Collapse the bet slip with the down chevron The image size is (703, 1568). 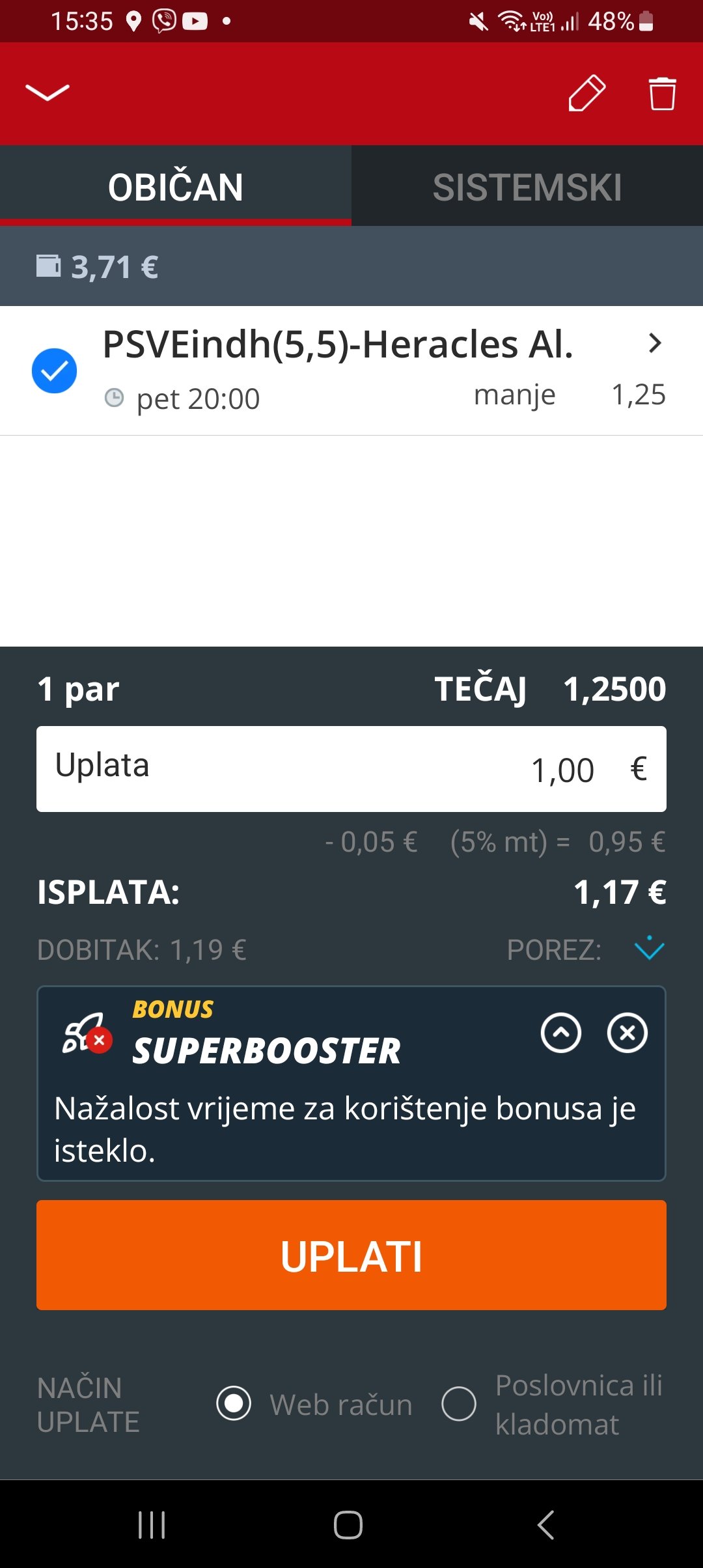48,92
